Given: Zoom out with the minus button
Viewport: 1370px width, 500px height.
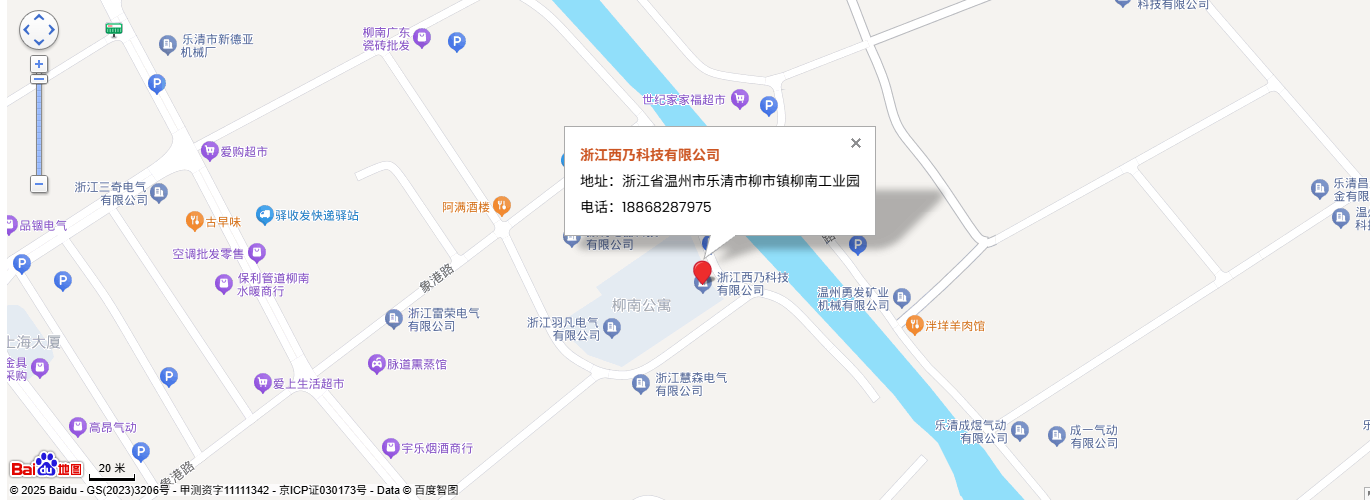Looking at the screenshot, I should (x=39, y=184).
